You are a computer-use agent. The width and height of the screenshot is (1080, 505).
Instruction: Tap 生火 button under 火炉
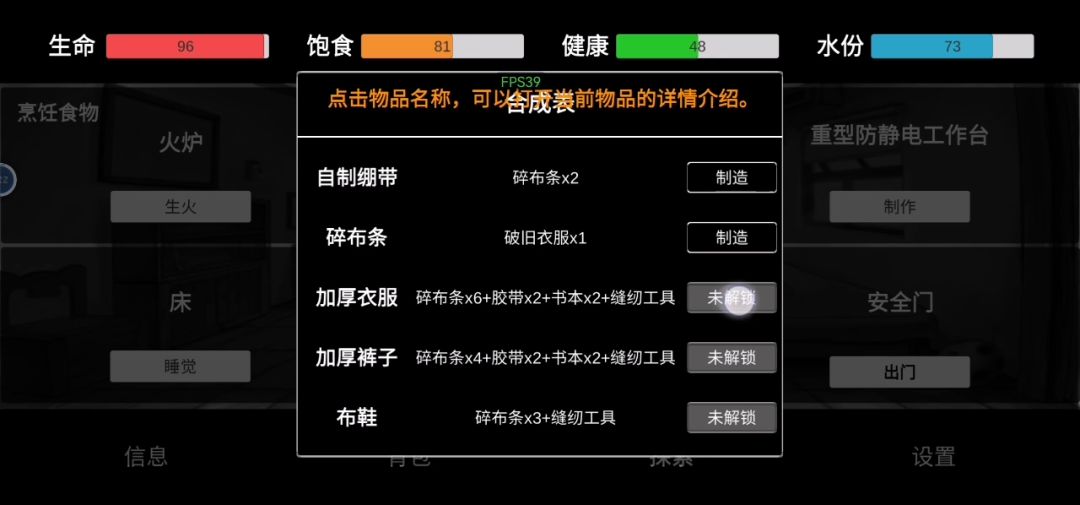180,207
